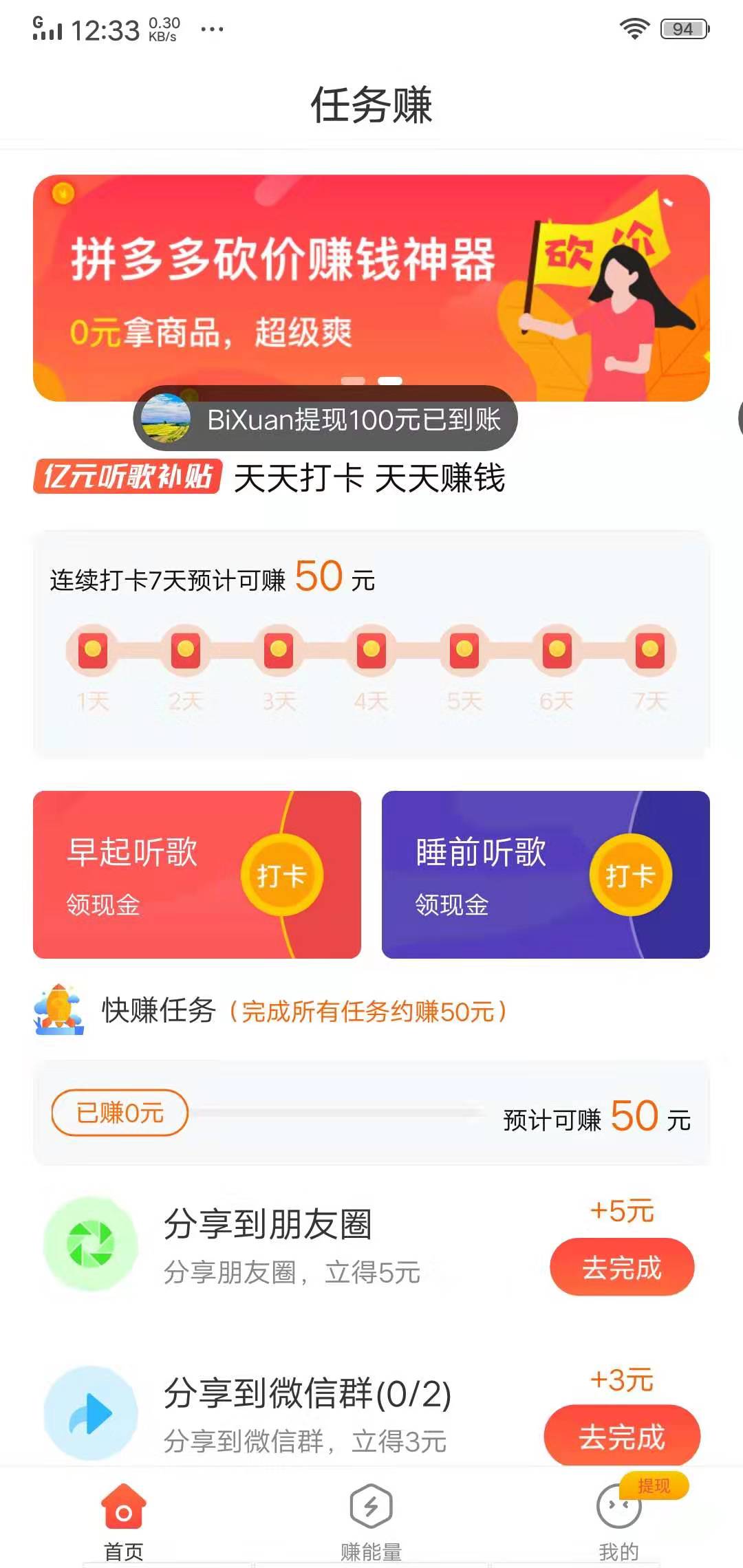Tap the 打卡 coin on the 早起听歌 card
This screenshot has height=1568, width=743.
click(284, 875)
